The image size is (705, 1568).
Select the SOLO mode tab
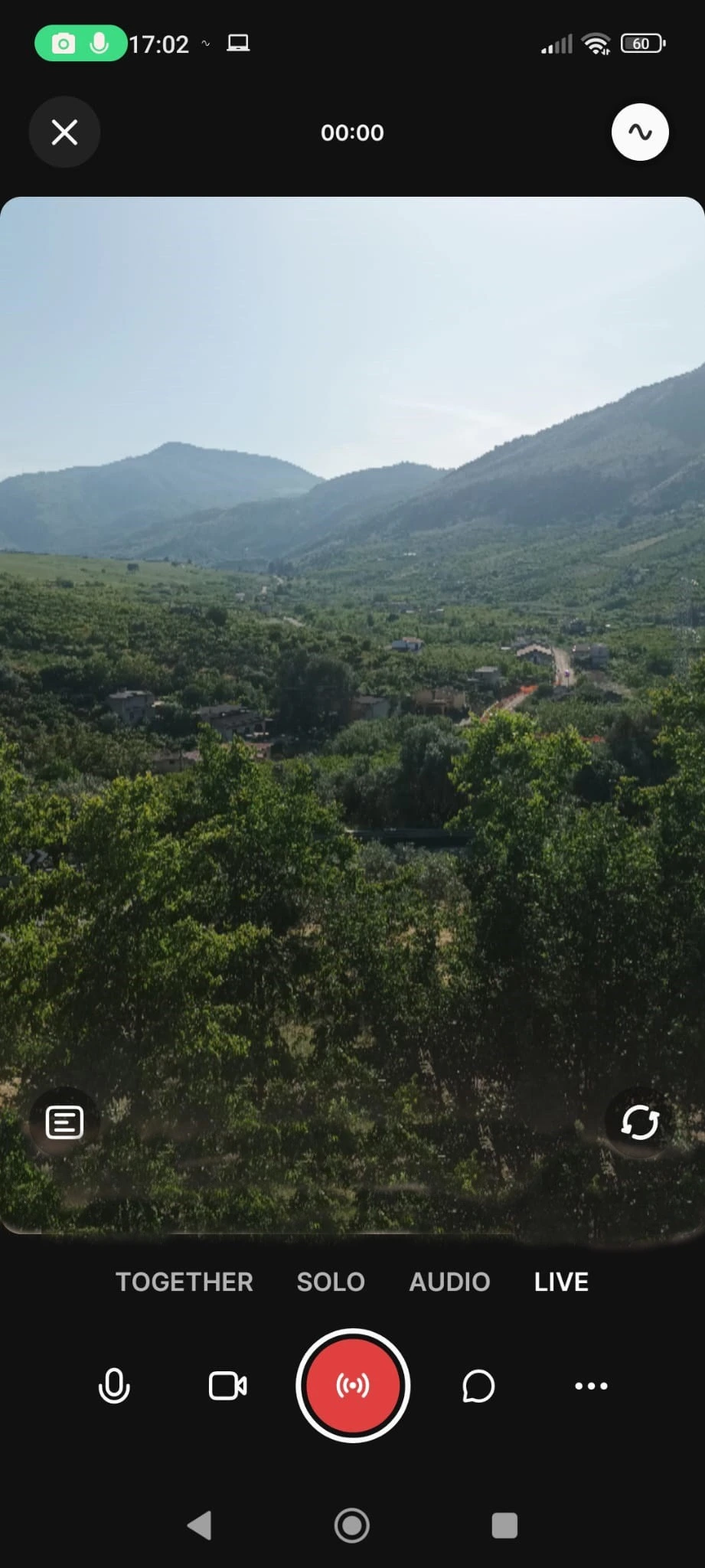pyautogui.click(x=331, y=1282)
